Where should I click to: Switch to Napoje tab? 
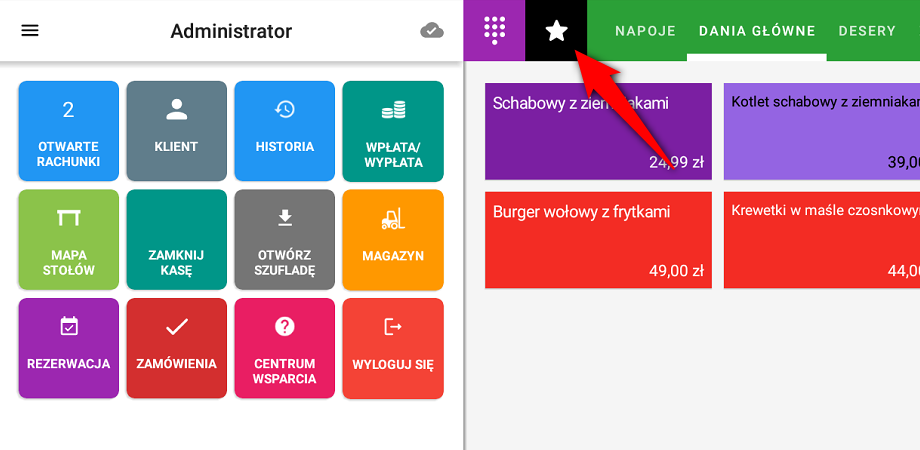pyautogui.click(x=645, y=31)
